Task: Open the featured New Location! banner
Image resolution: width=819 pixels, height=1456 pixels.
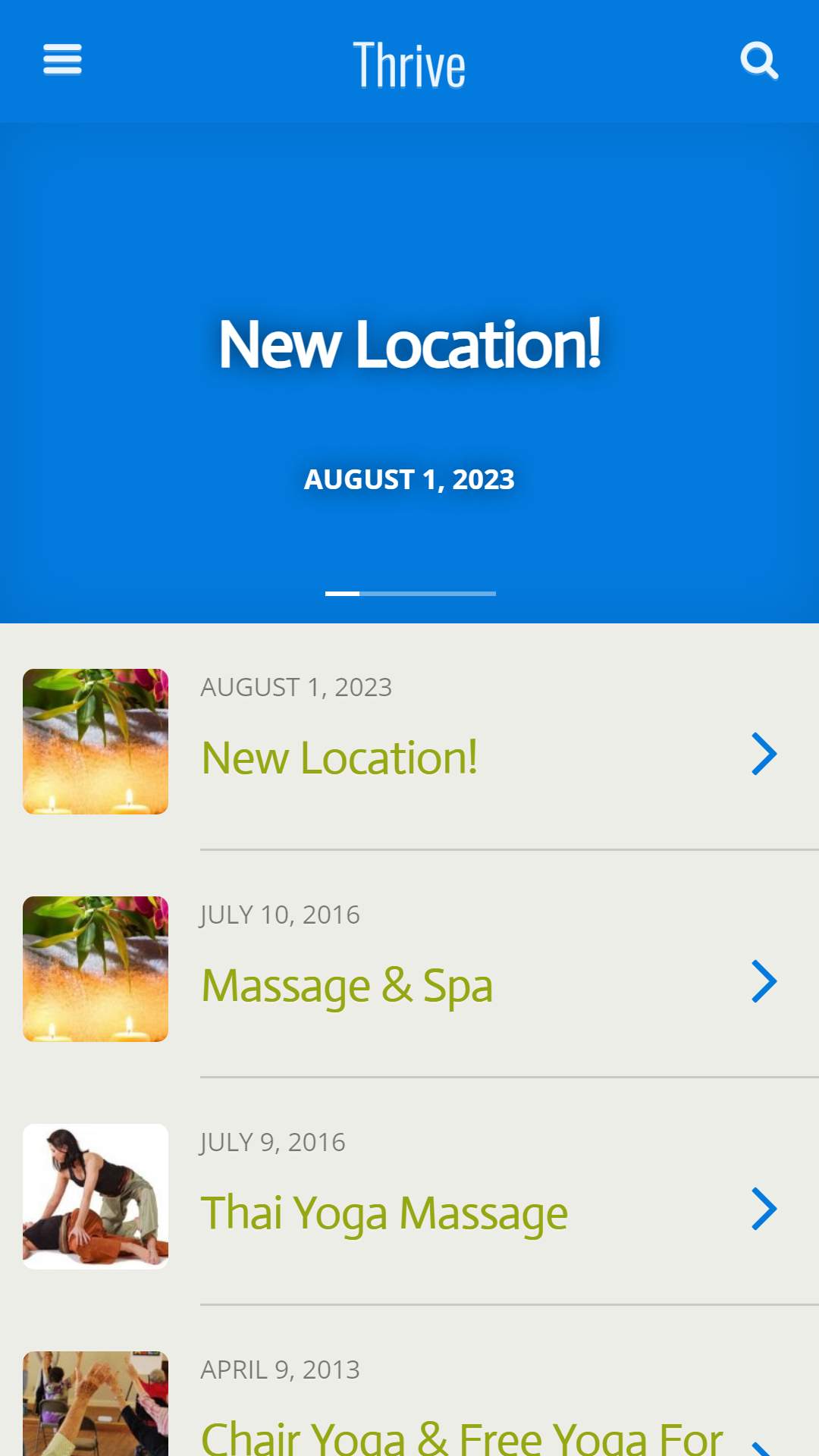Action: 409,345
